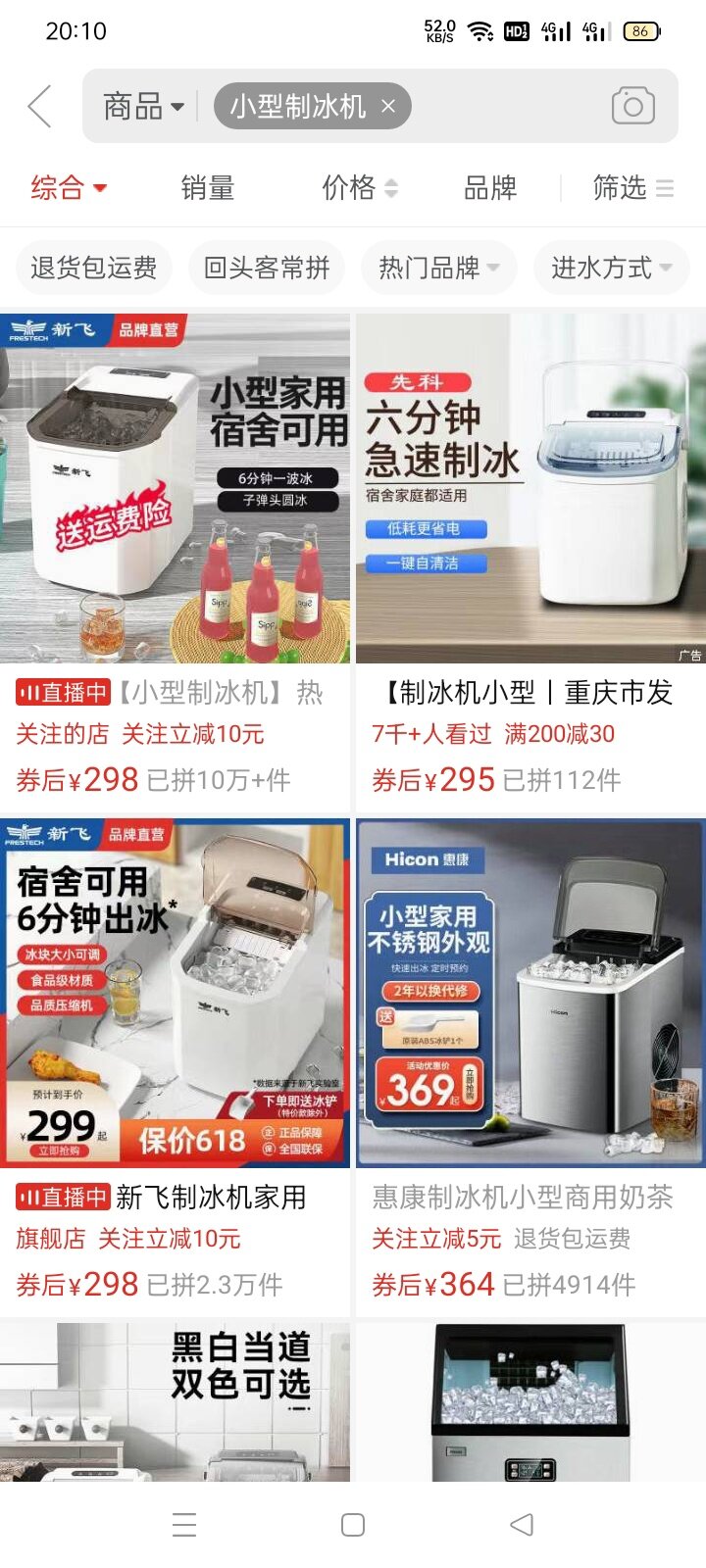Sort results by 销量
Image resolution: width=706 pixels, height=1568 pixels.
coord(208,187)
